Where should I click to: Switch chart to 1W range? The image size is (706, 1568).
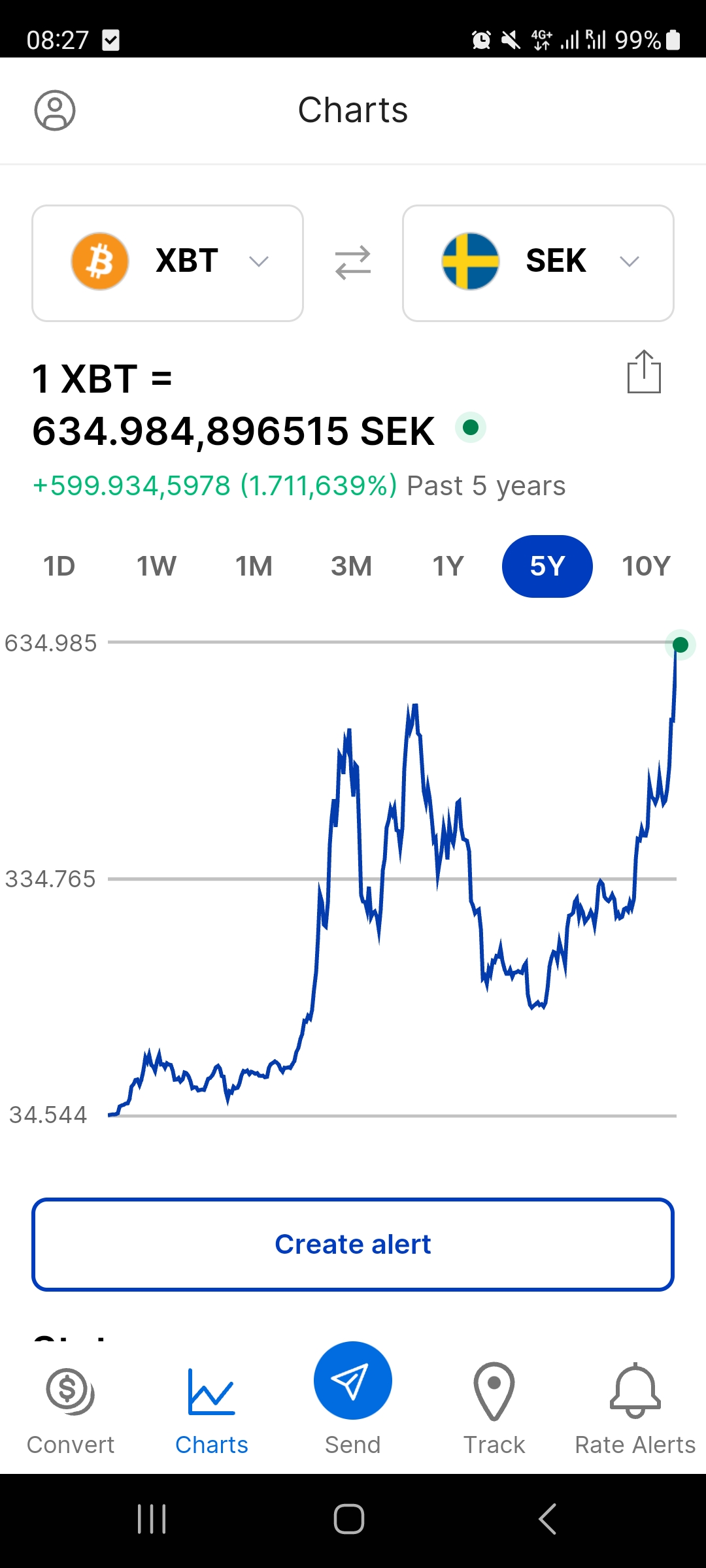point(156,566)
